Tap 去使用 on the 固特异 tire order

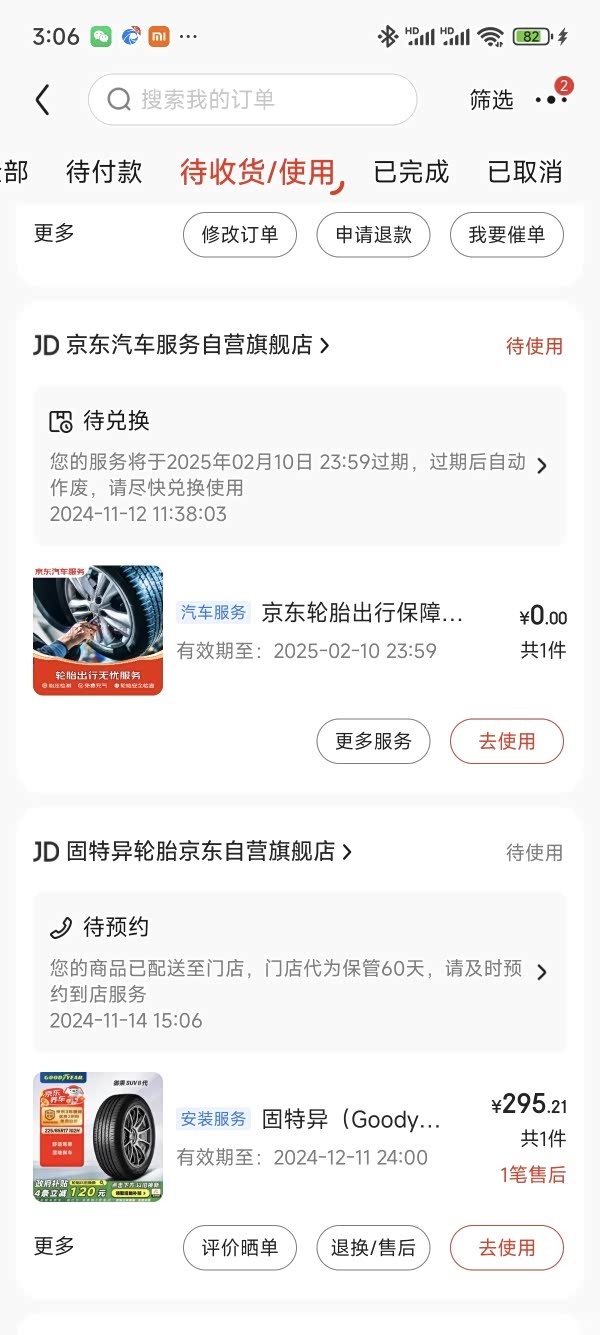coord(507,1248)
